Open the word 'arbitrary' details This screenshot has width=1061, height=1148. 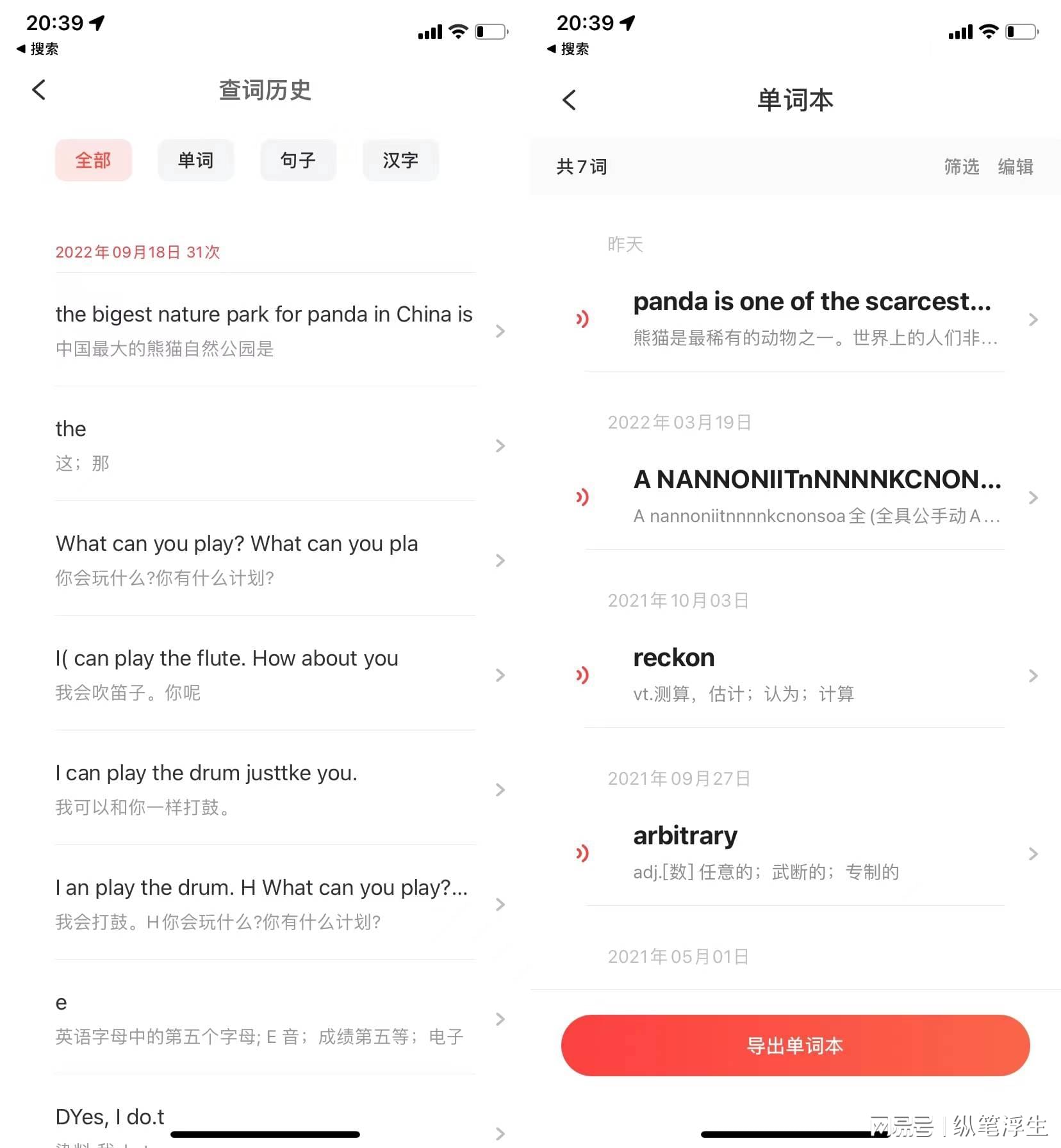click(814, 853)
